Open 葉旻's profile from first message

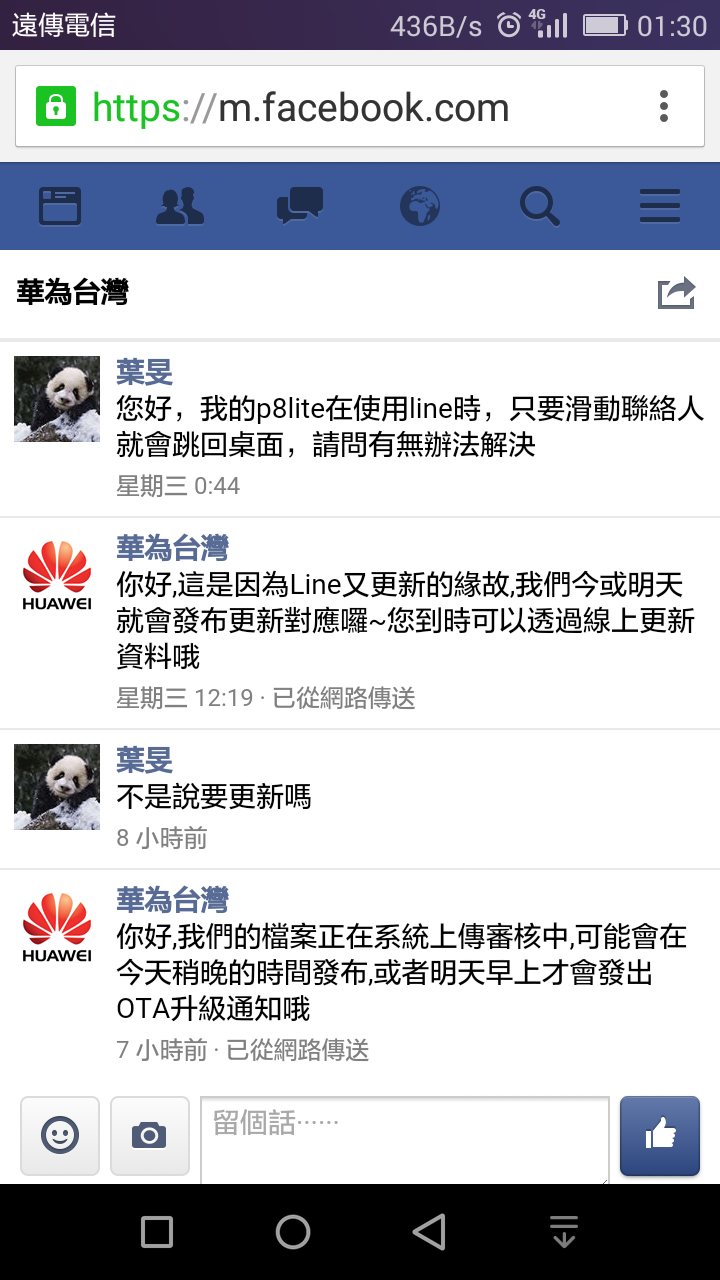tap(145, 373)
